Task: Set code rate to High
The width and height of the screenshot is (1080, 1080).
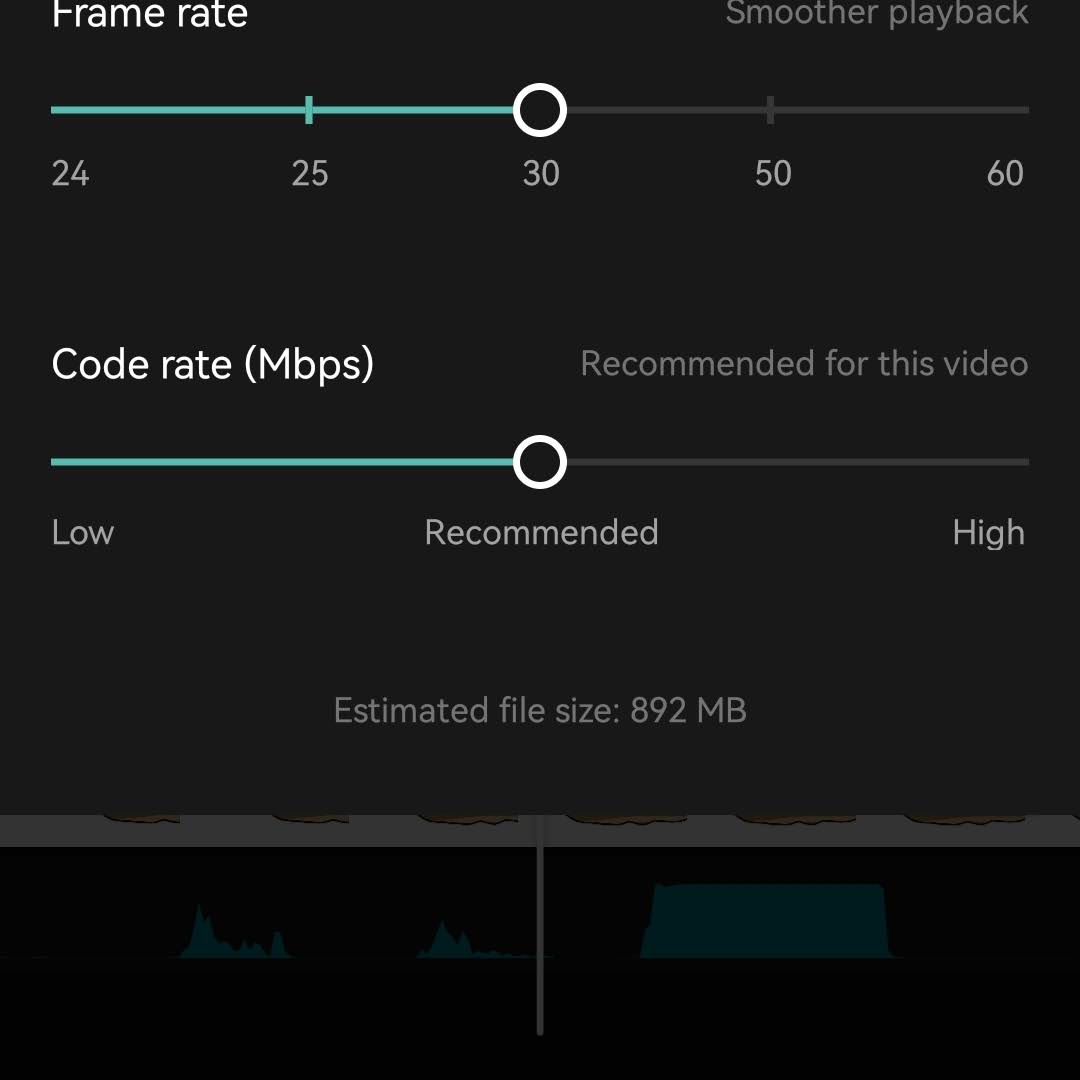Action: pos(1026,462)
